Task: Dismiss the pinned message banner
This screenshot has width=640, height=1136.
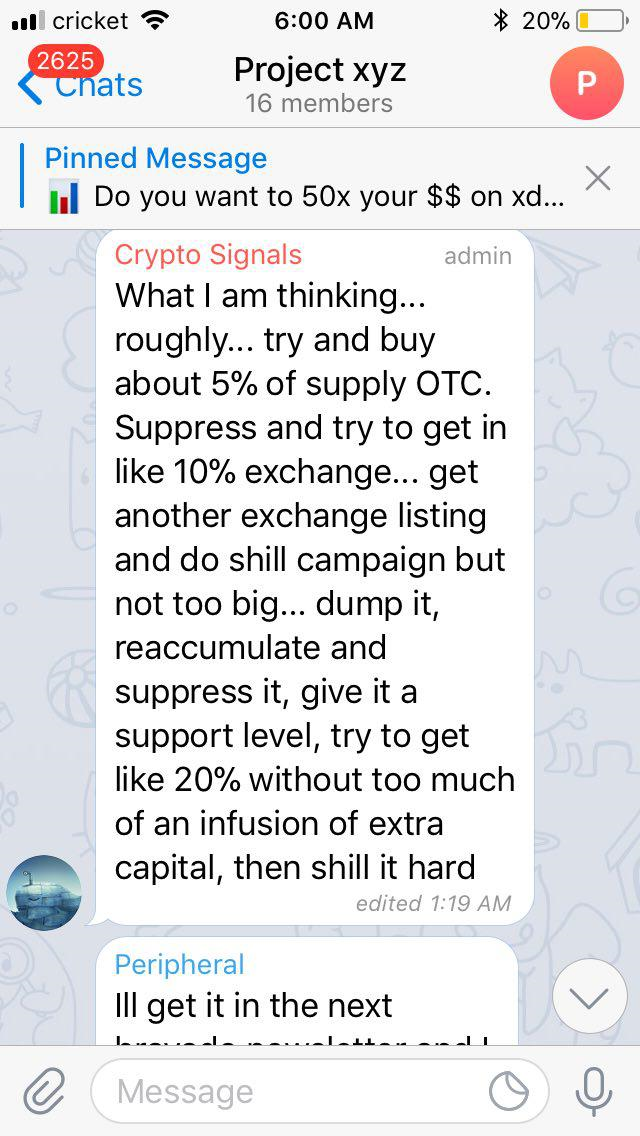Action: pyautogui.click(x=598, y=178)
